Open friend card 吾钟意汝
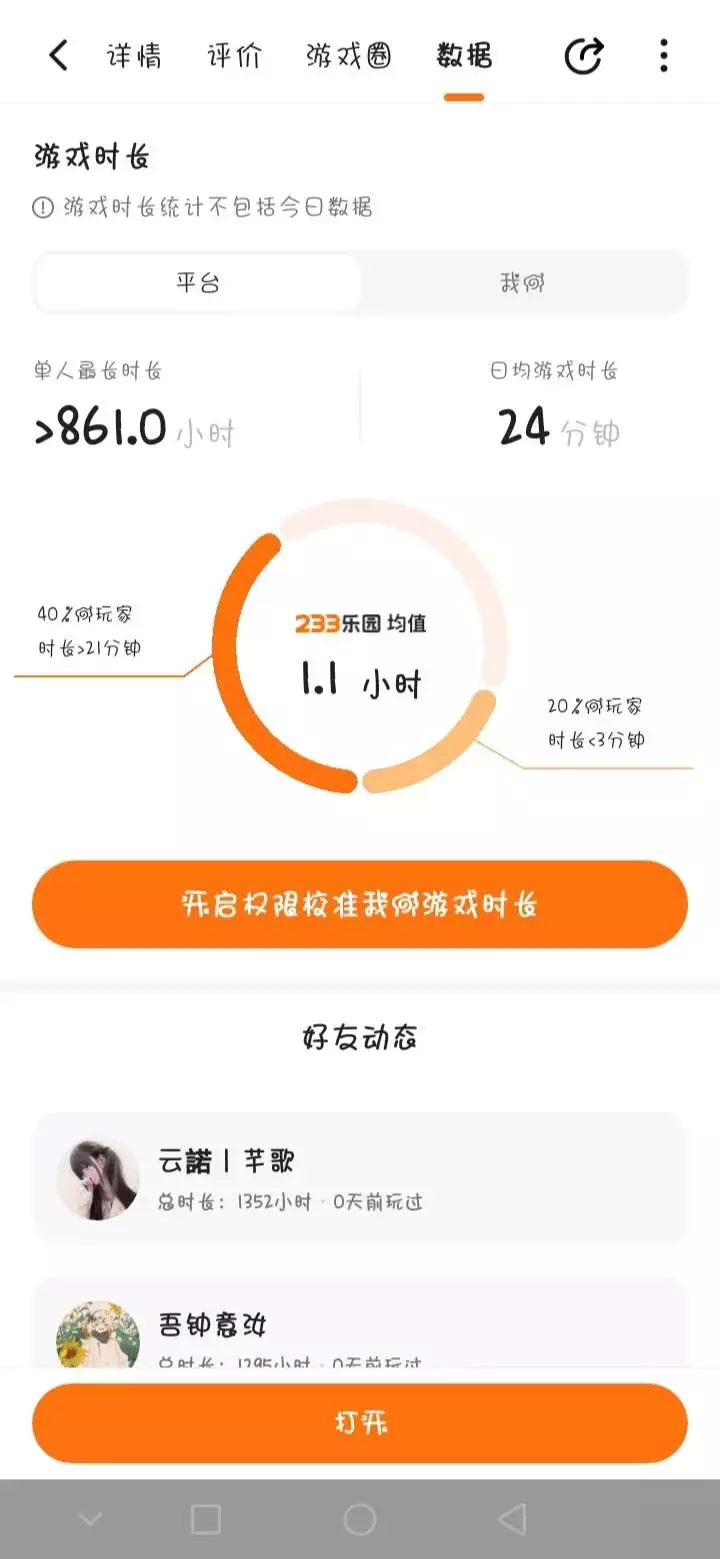This screenshot has width=720, height=1559. pyautogui.click(x=360, y=1322)
